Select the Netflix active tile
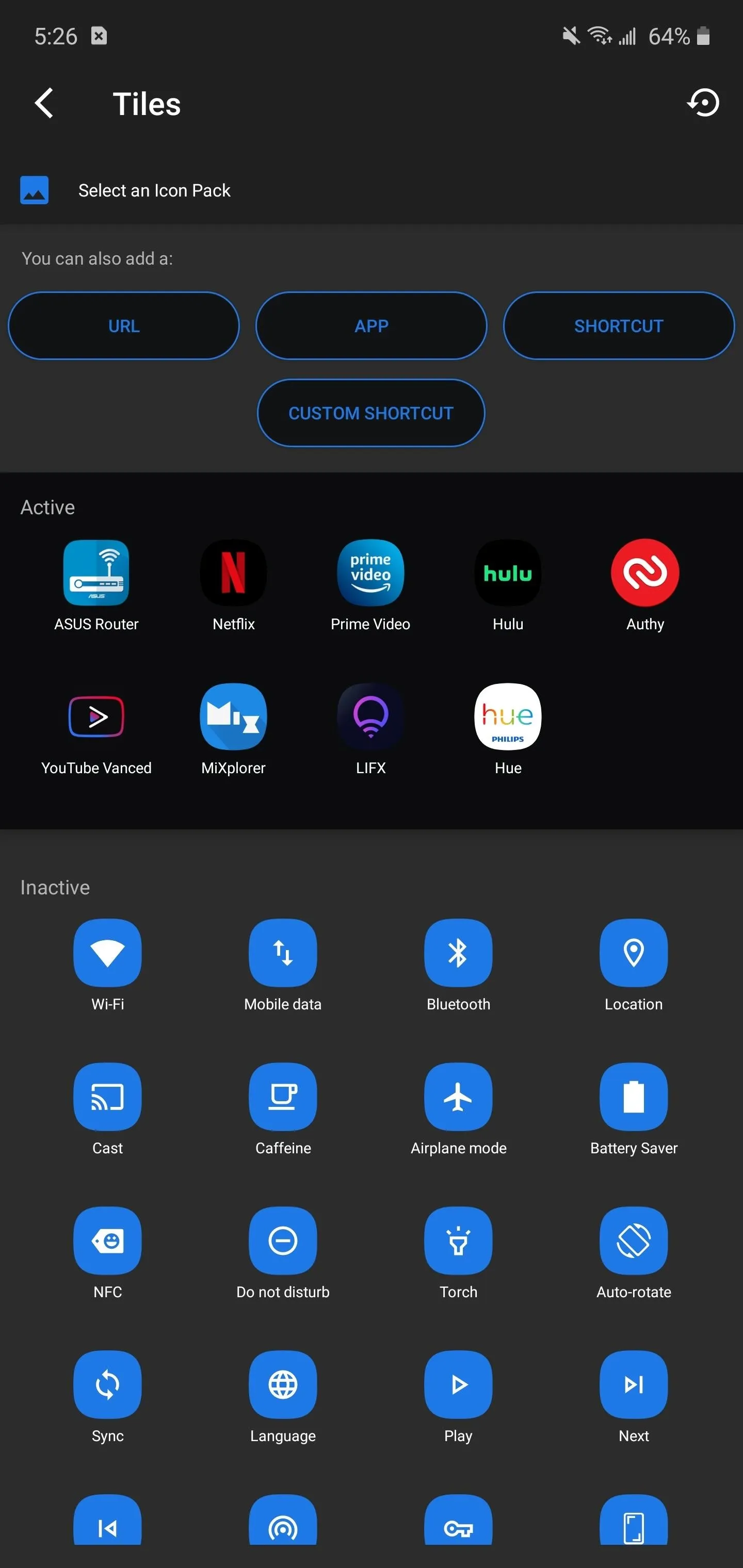Image resolution: width=743 pixels, height=1568 pixels. coord(233,585)
